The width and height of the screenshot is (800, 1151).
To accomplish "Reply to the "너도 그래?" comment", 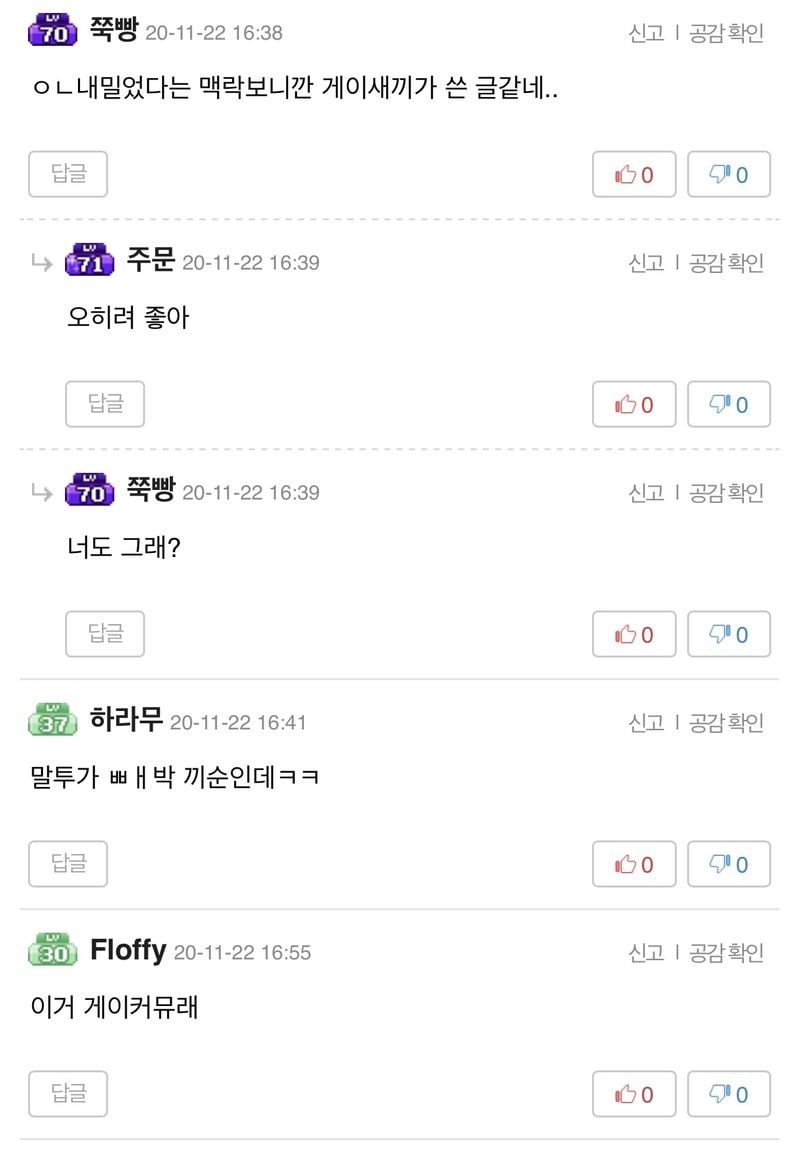I will [x=105, y=634].
